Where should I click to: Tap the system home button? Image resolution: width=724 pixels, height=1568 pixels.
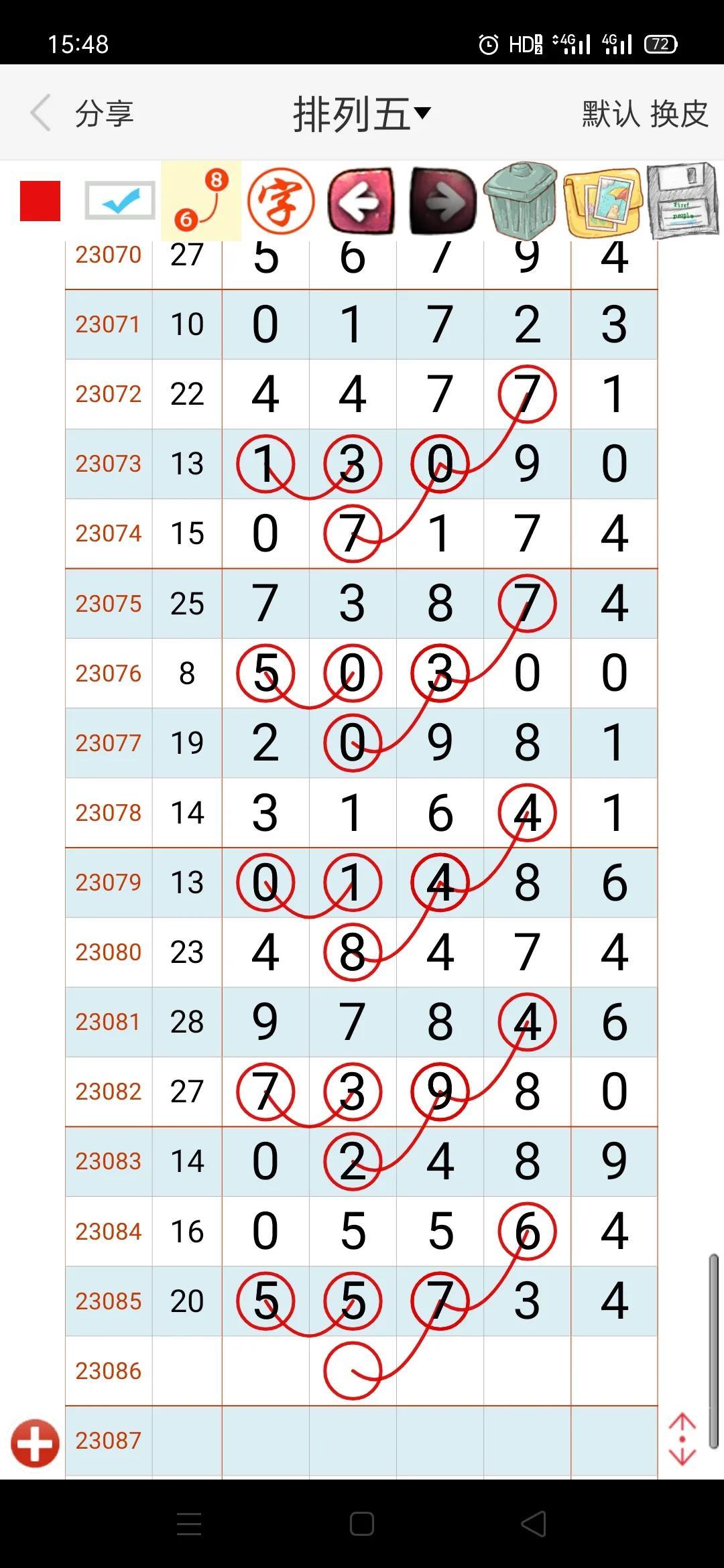(362, 1524)
